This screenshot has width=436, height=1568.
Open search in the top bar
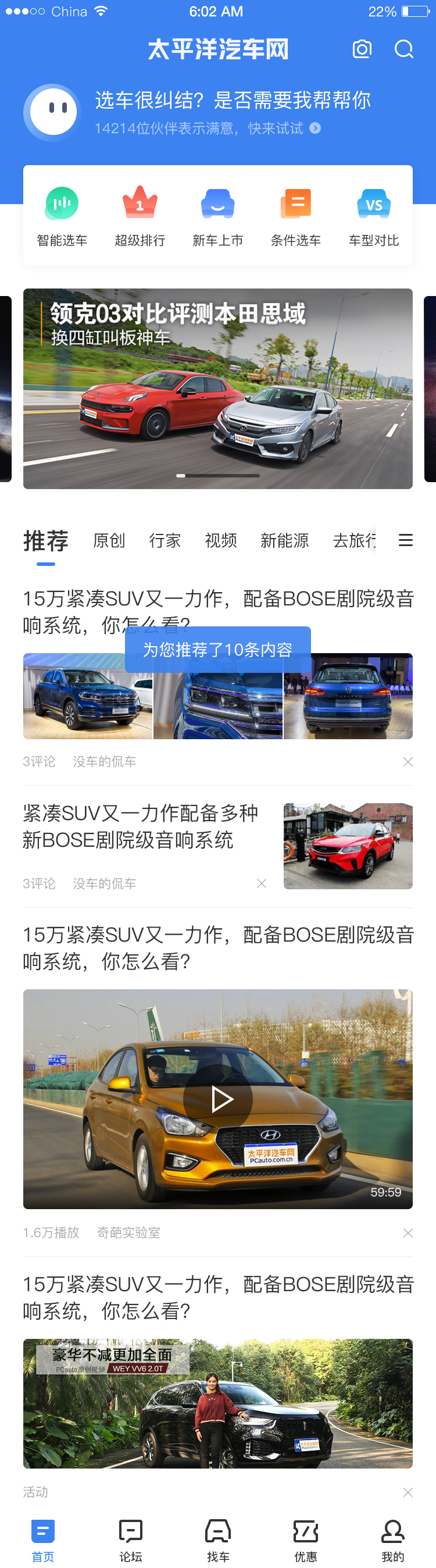(404, 49)
